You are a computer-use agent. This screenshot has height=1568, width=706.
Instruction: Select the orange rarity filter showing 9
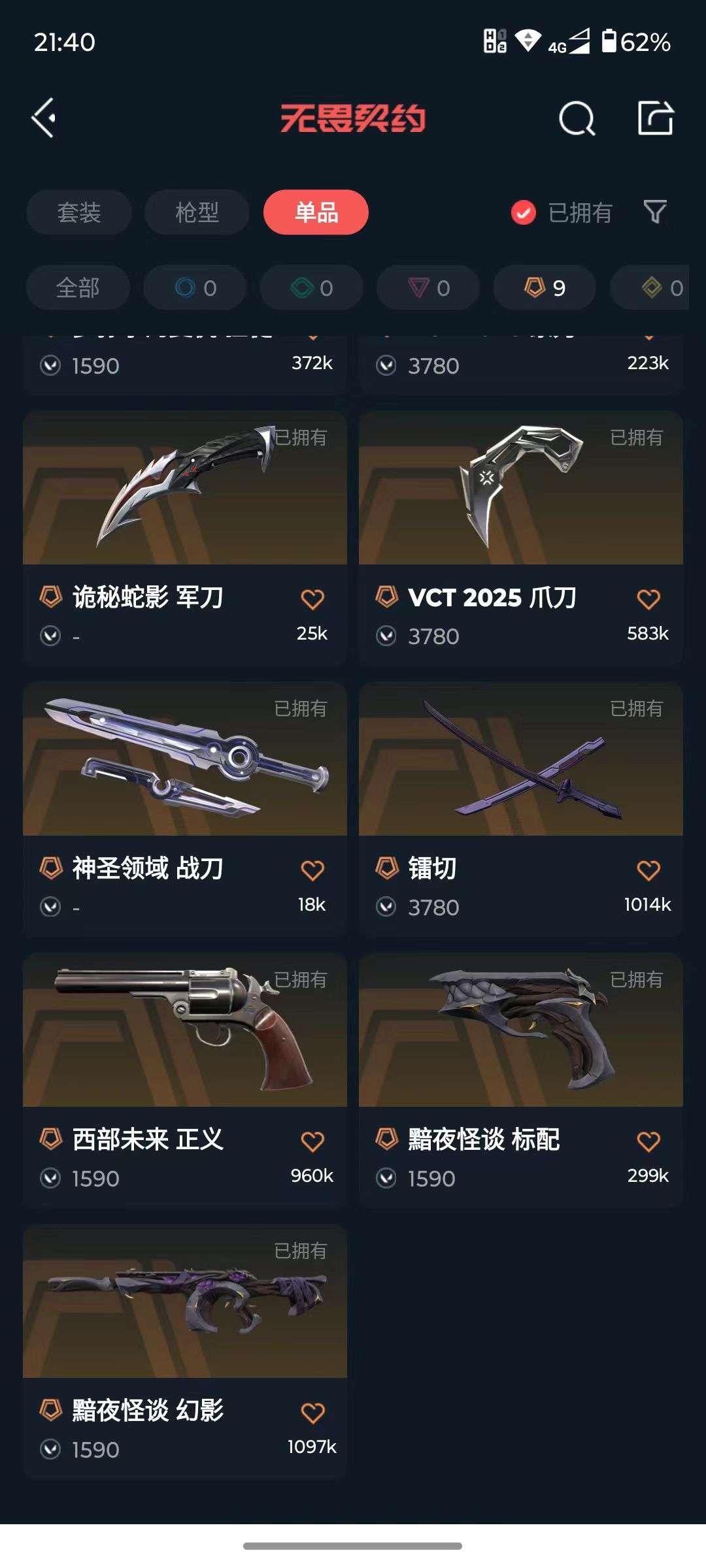(543, 287)
